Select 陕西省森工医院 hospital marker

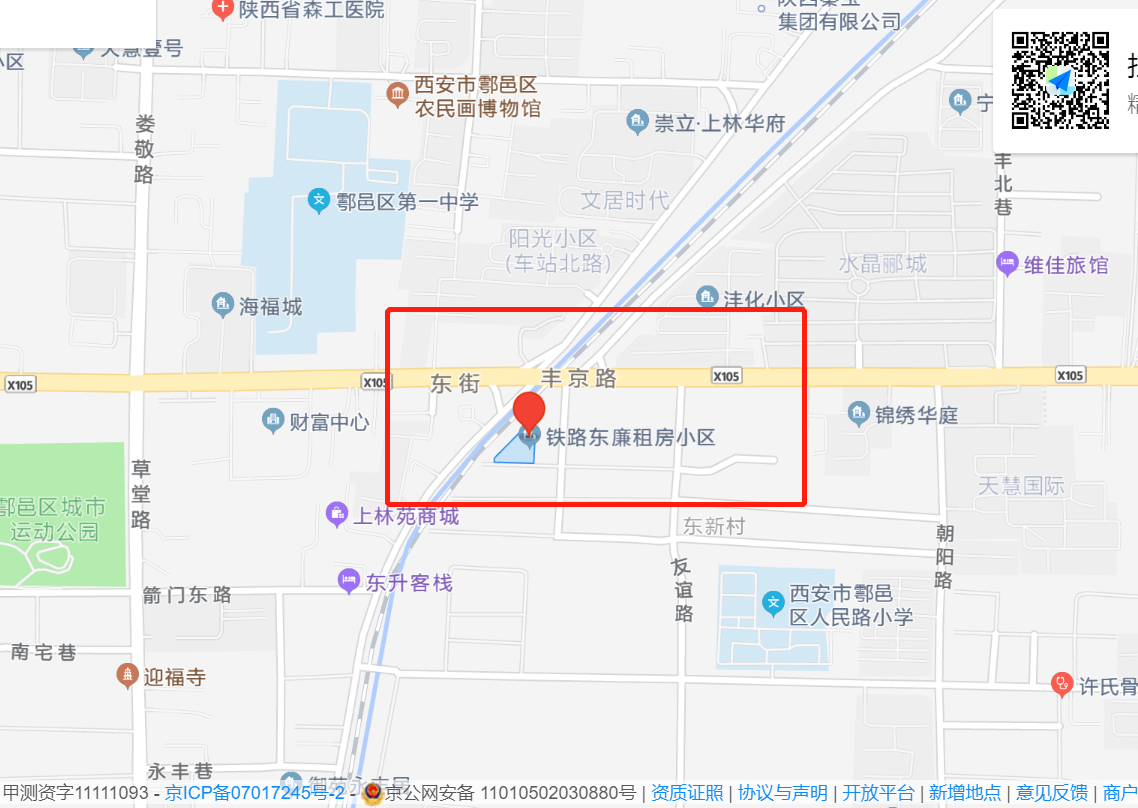coord(222,10)
